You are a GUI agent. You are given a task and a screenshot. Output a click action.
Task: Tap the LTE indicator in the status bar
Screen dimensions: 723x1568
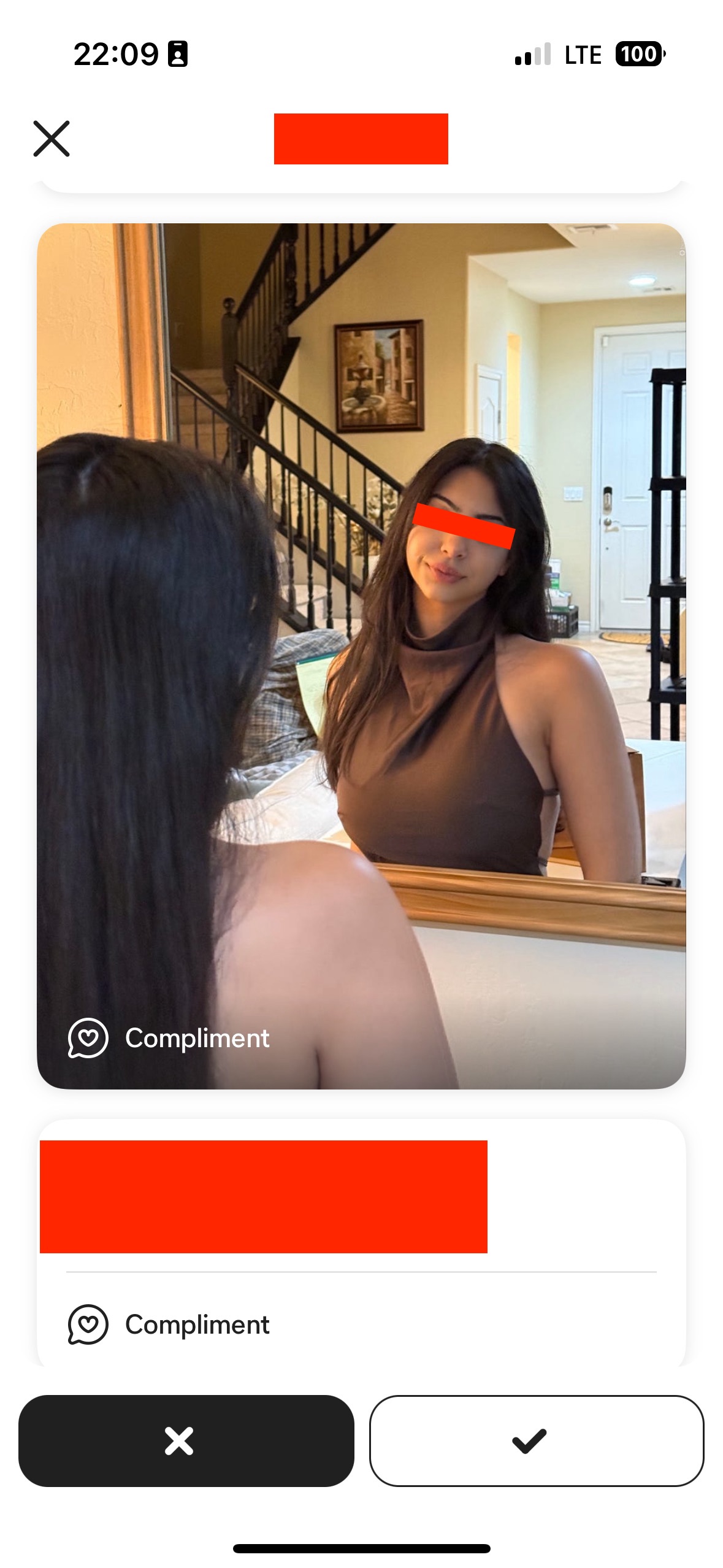(582, 54)
